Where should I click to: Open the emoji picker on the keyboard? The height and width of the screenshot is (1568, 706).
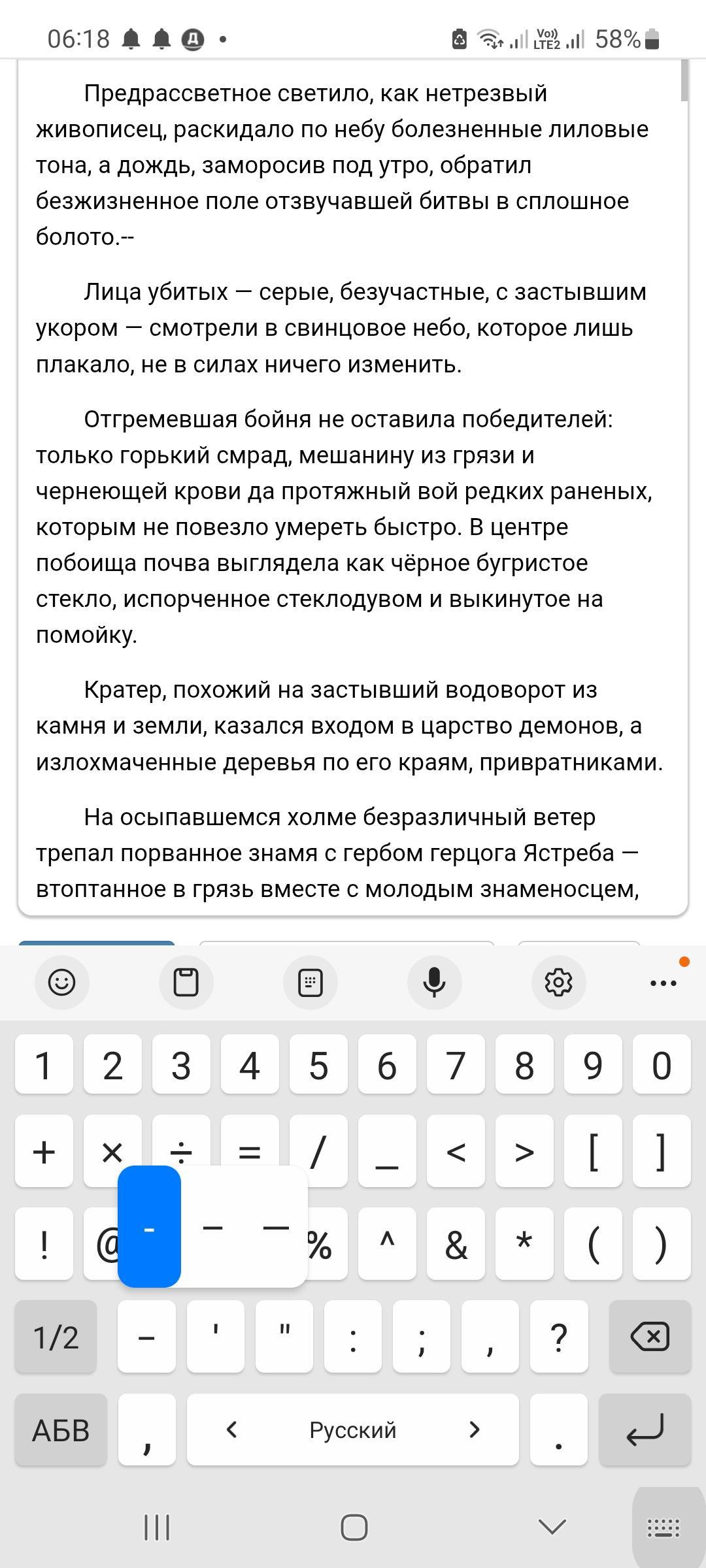pos(62,982)
